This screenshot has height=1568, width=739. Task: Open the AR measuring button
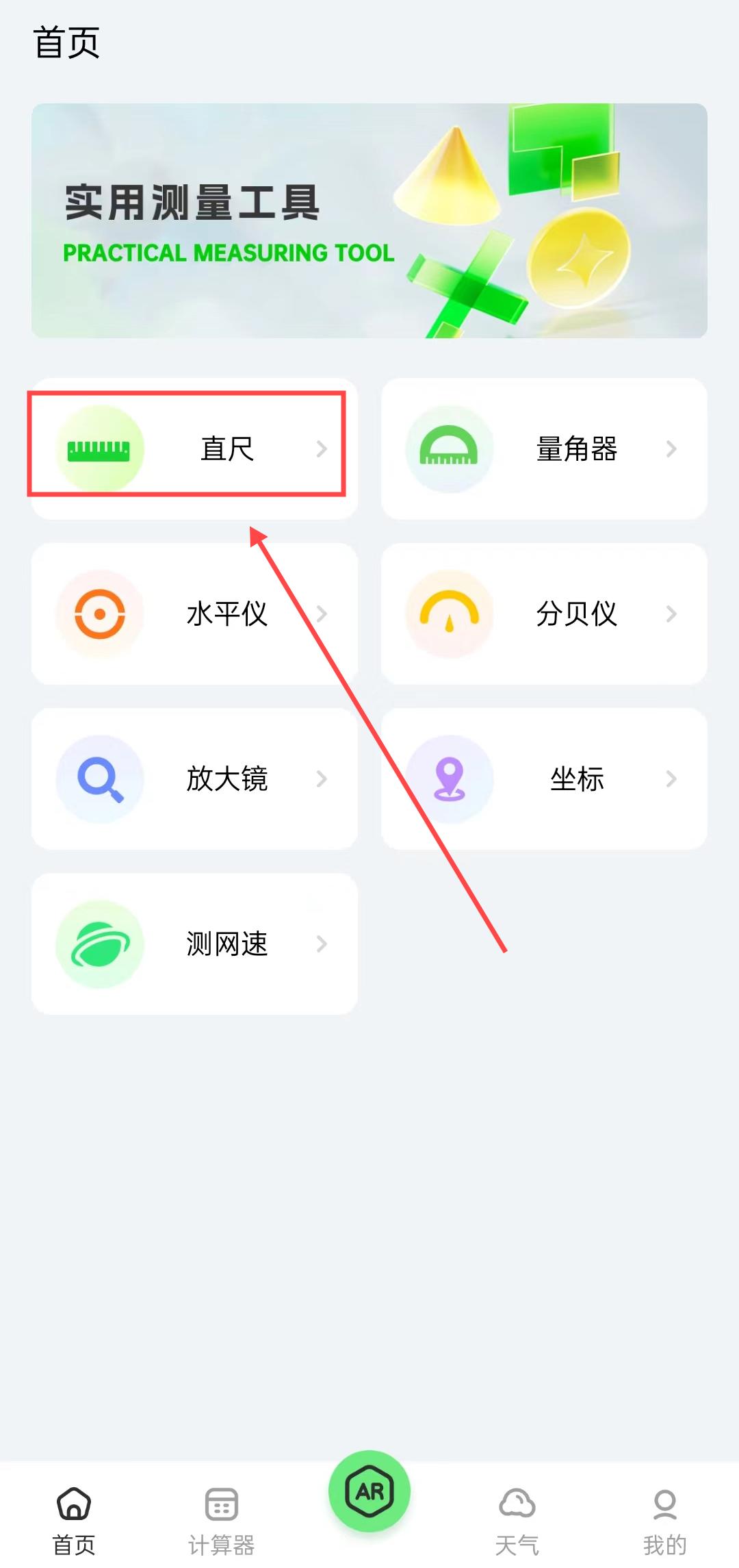click(369, 1491)
